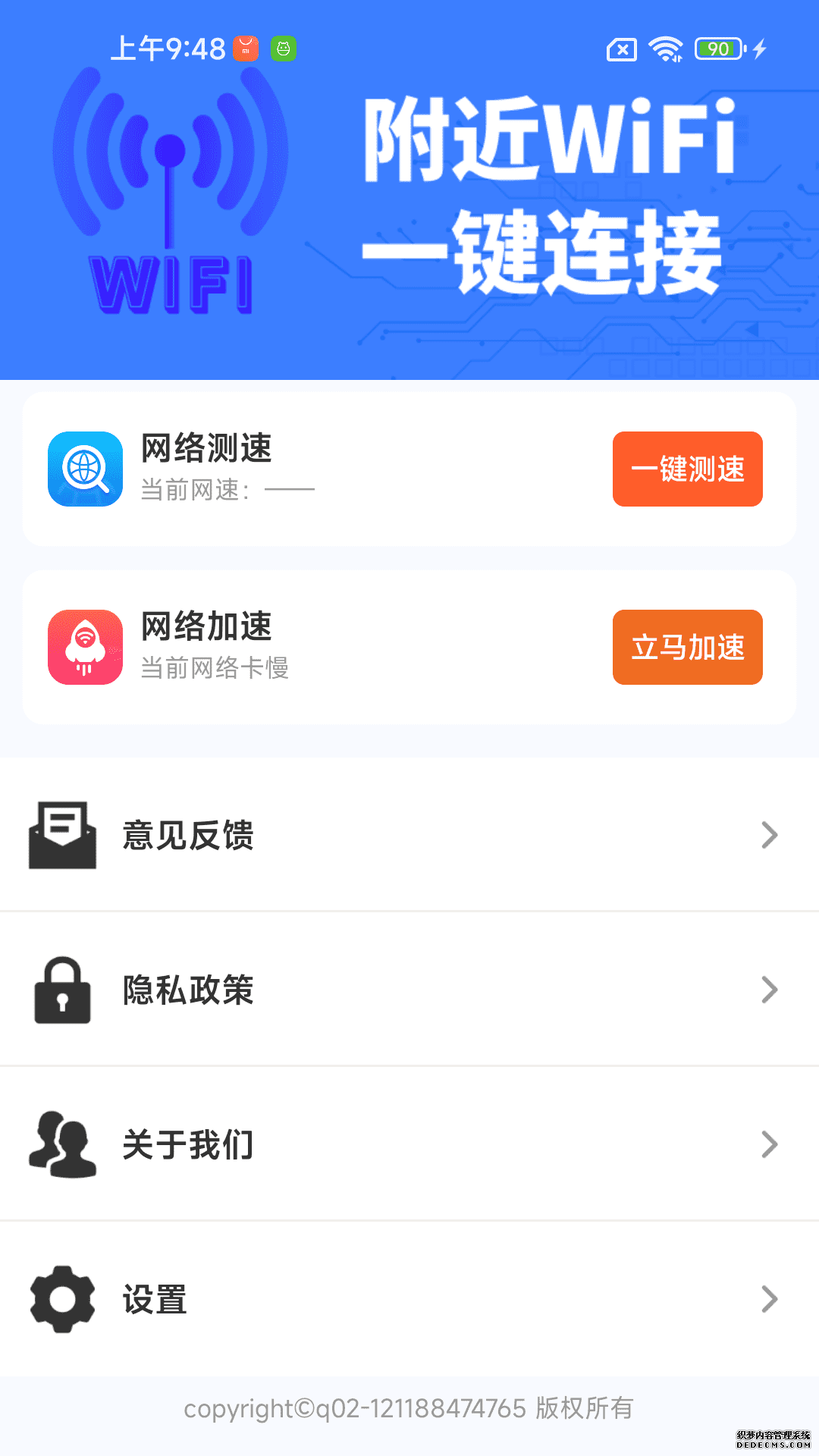Tap the rocket network acceleration icon
The height and width of the screenshot is (1456, 819).
[85, 647]
